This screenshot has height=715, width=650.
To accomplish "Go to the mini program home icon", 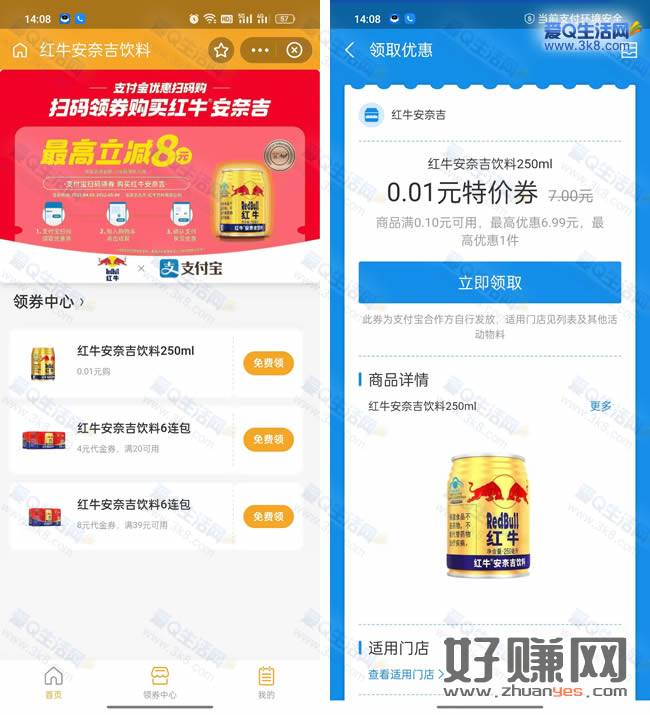I will tap(20, 50).
